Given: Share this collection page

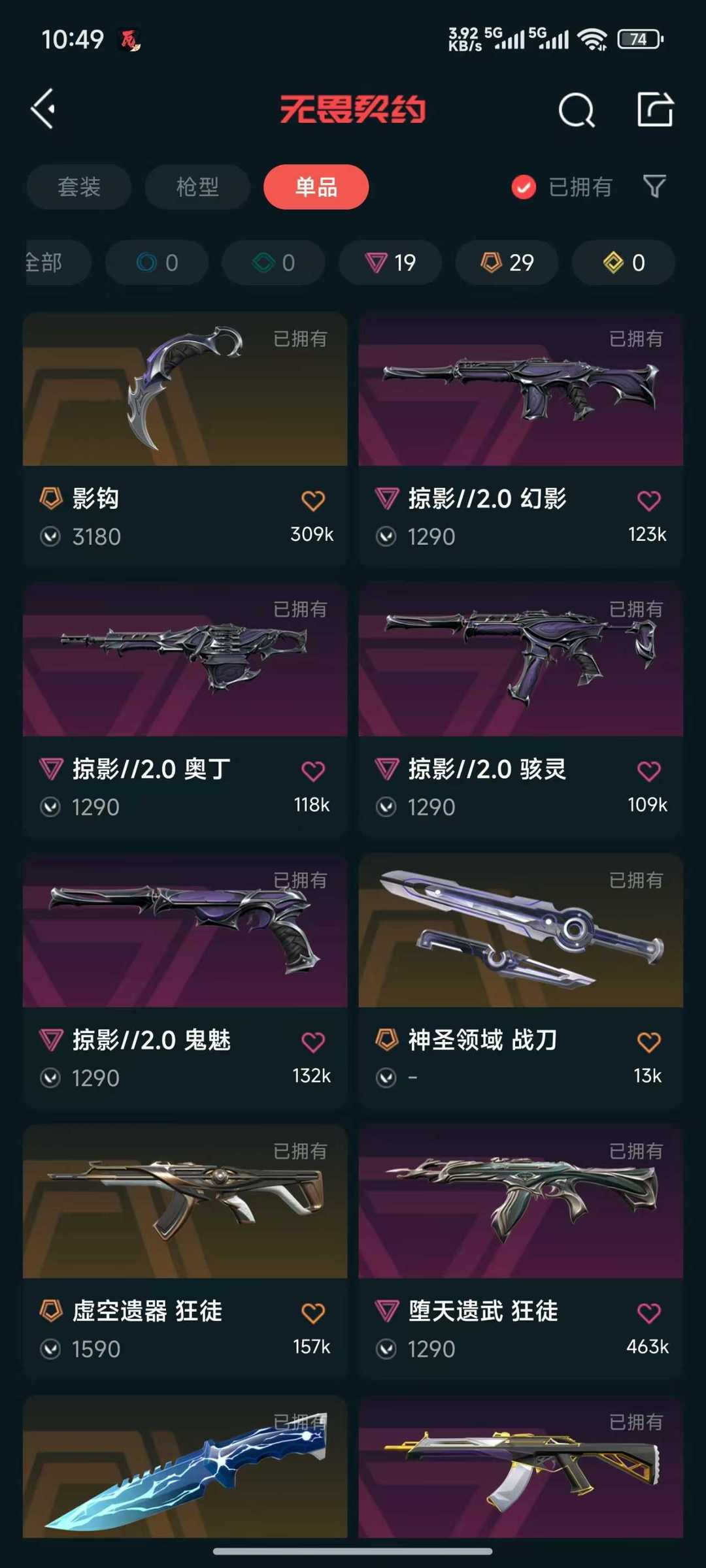Looking at the screenshot, I should tap(655, 108).
